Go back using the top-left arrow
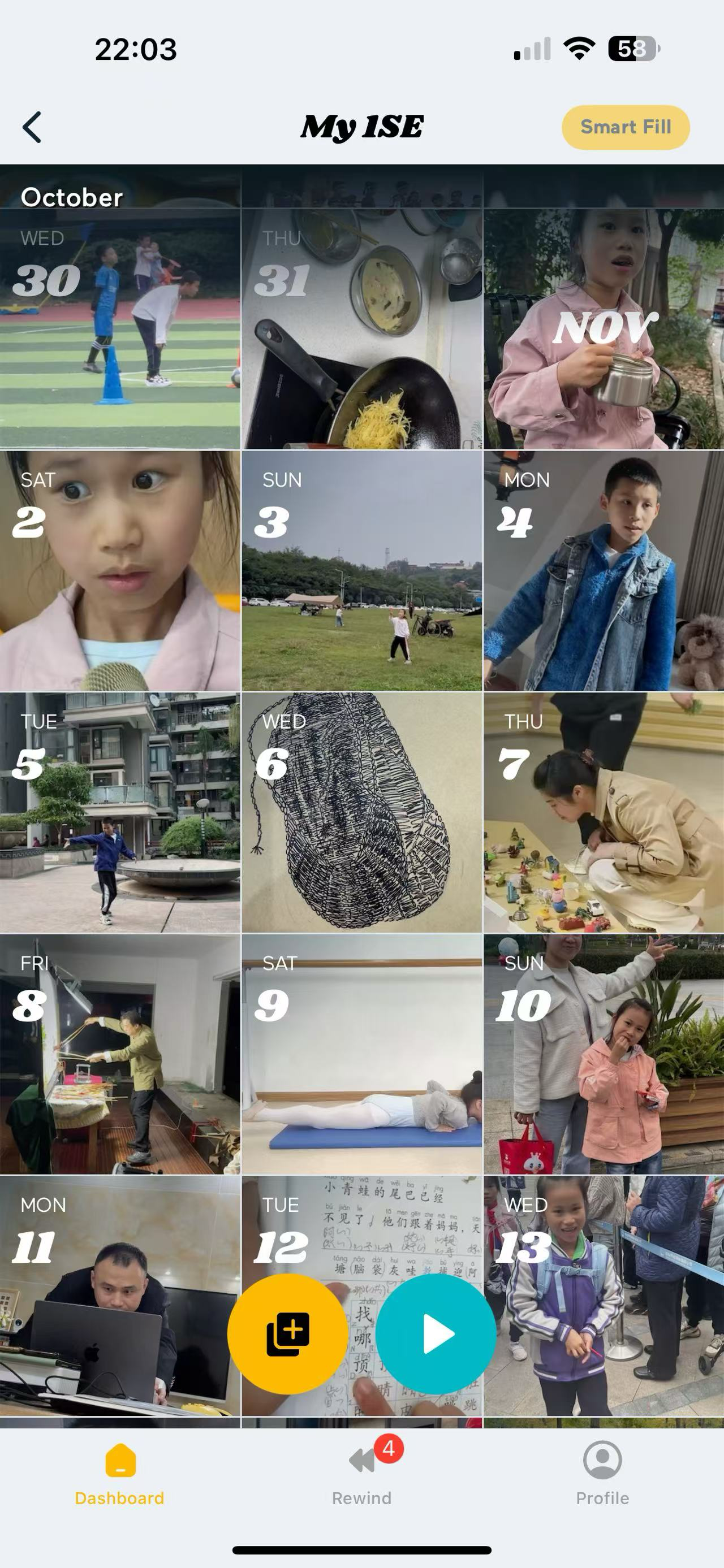 click(x=32, y=127)
